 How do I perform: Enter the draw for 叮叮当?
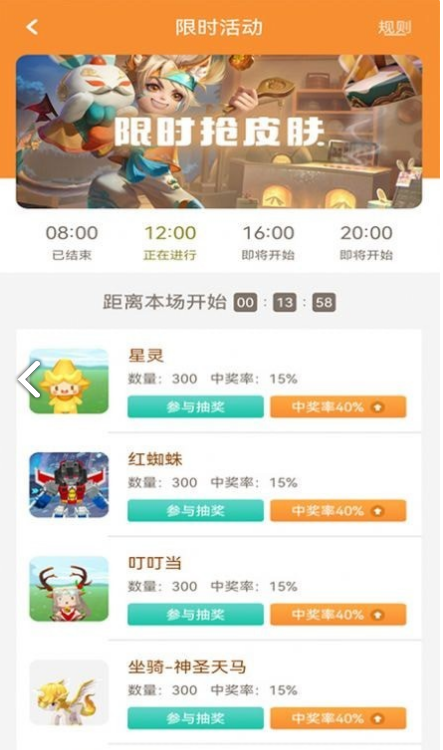[195, 615]
